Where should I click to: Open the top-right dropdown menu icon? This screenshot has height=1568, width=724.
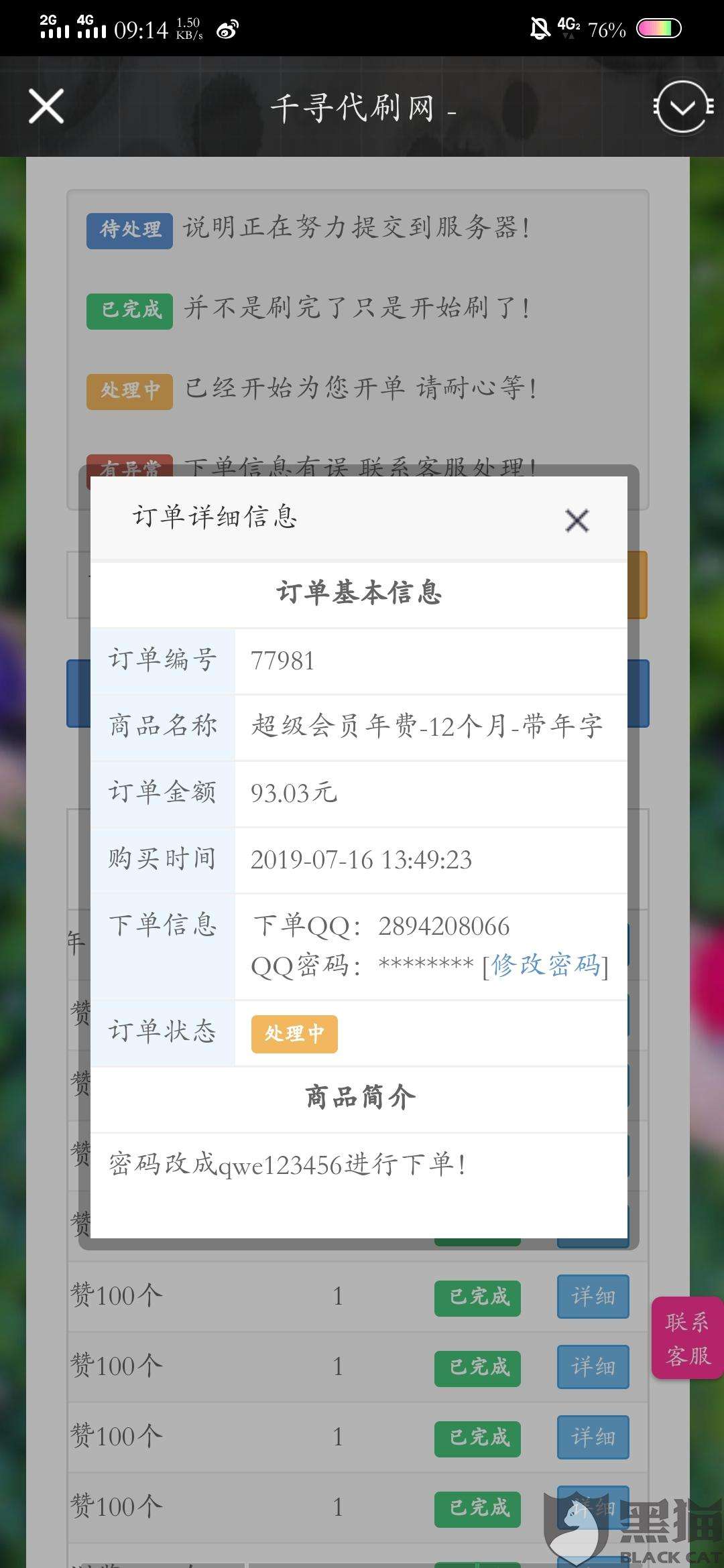click(x=682, y=107)
